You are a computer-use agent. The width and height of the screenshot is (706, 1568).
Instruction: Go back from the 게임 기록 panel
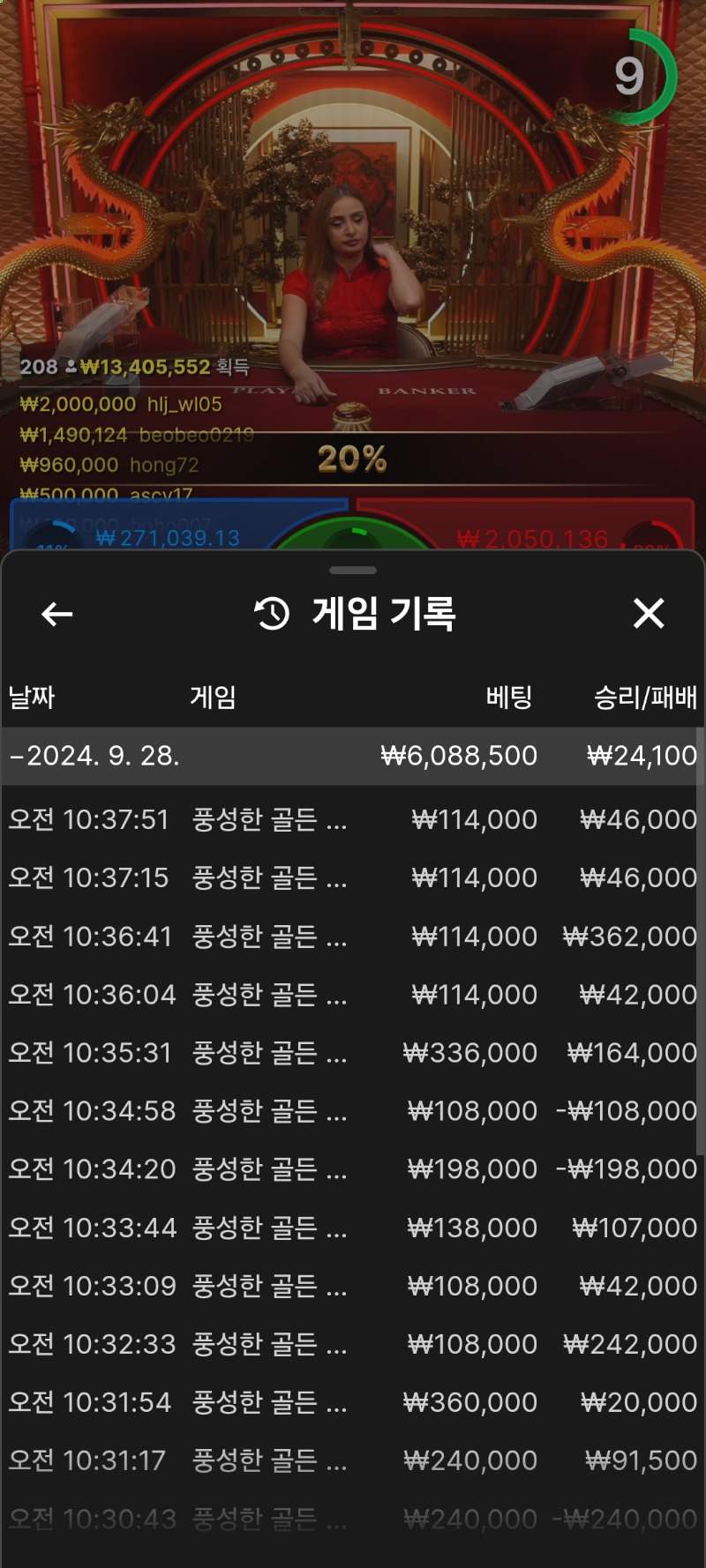point(57,614)
